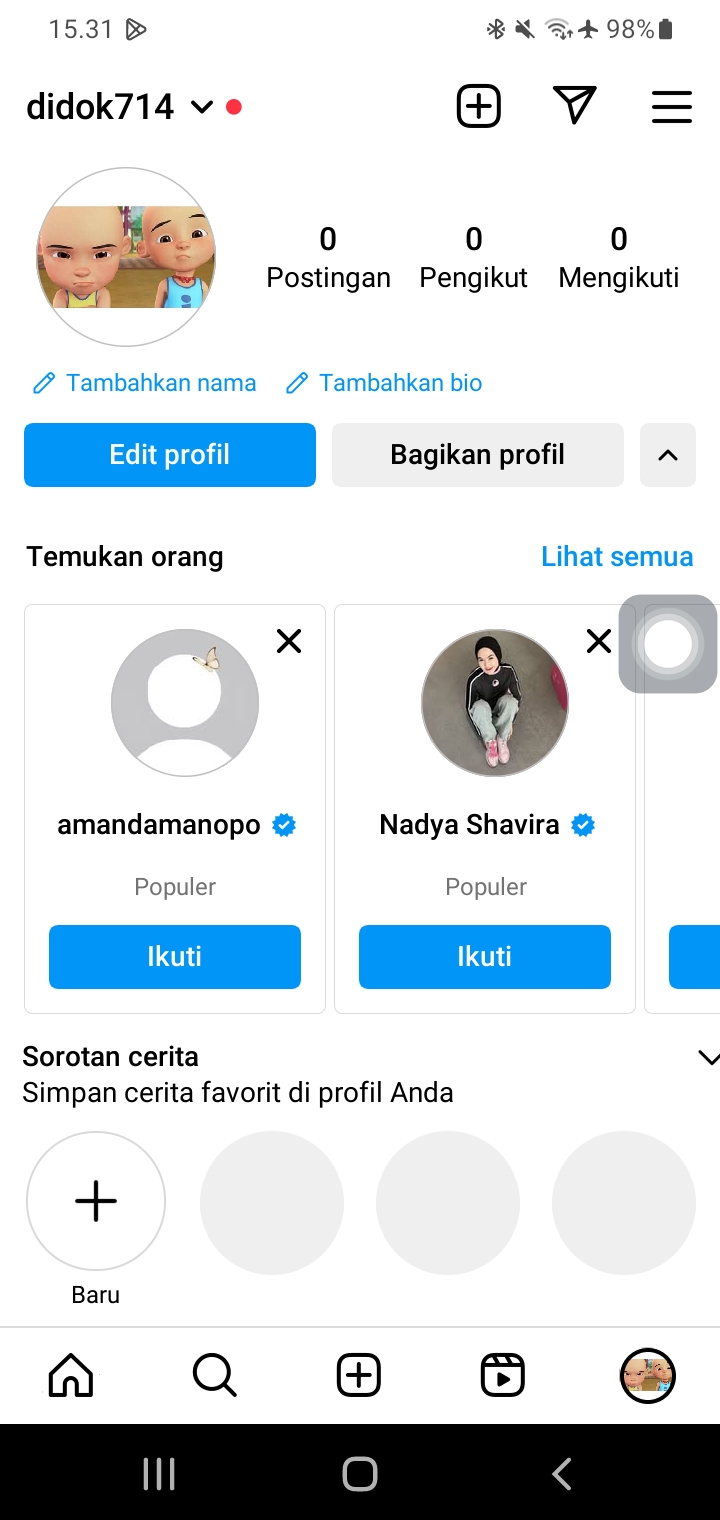Collapse the Temukan orang suggestions chevron

(667, 455)
